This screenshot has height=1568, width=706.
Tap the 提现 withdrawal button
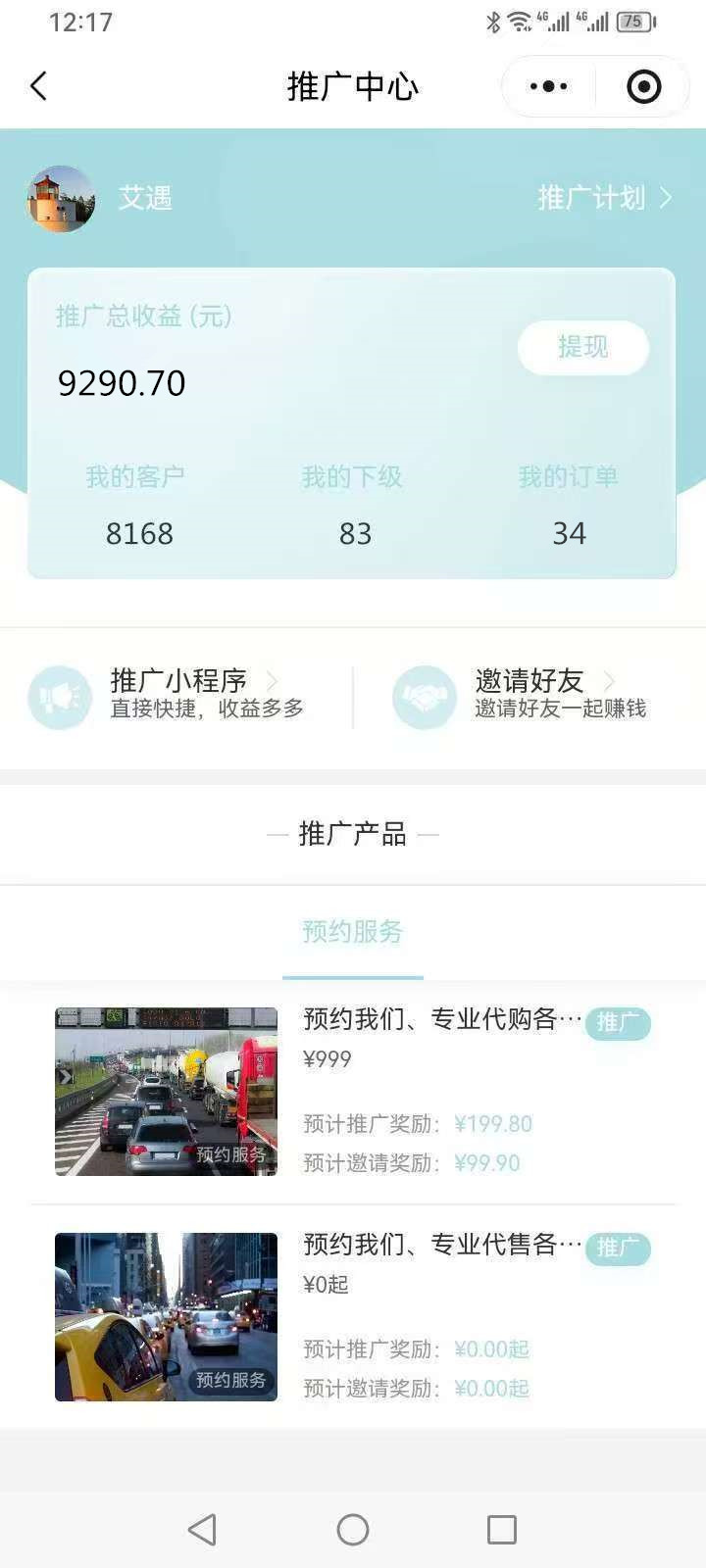(582, 348)
